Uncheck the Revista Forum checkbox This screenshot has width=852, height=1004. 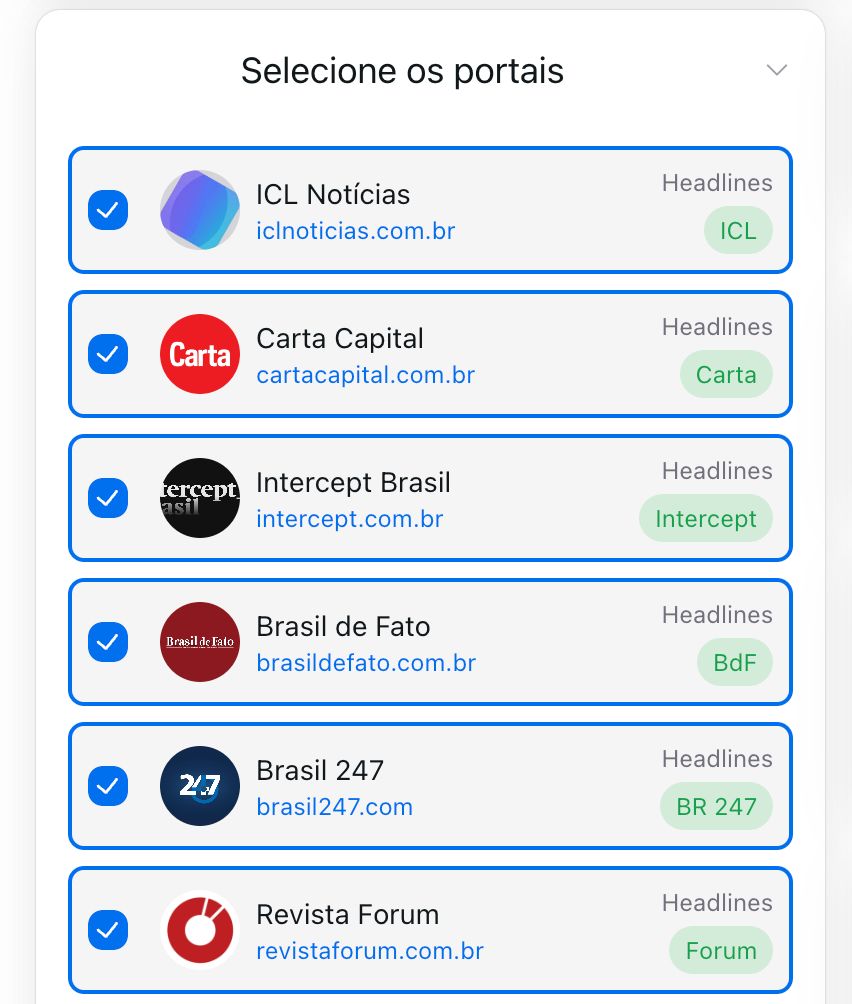coord(108,930)
